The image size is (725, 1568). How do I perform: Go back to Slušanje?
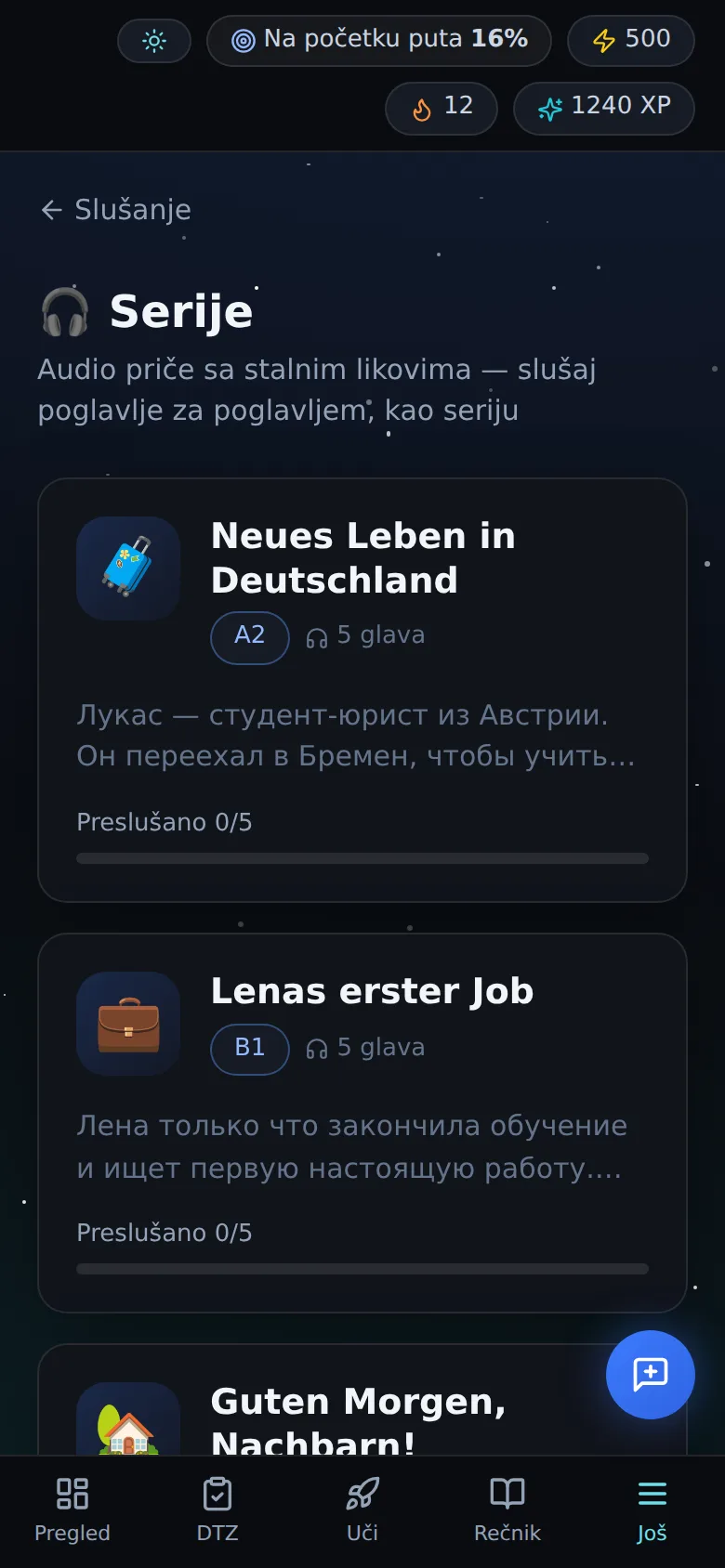(116, 210)
